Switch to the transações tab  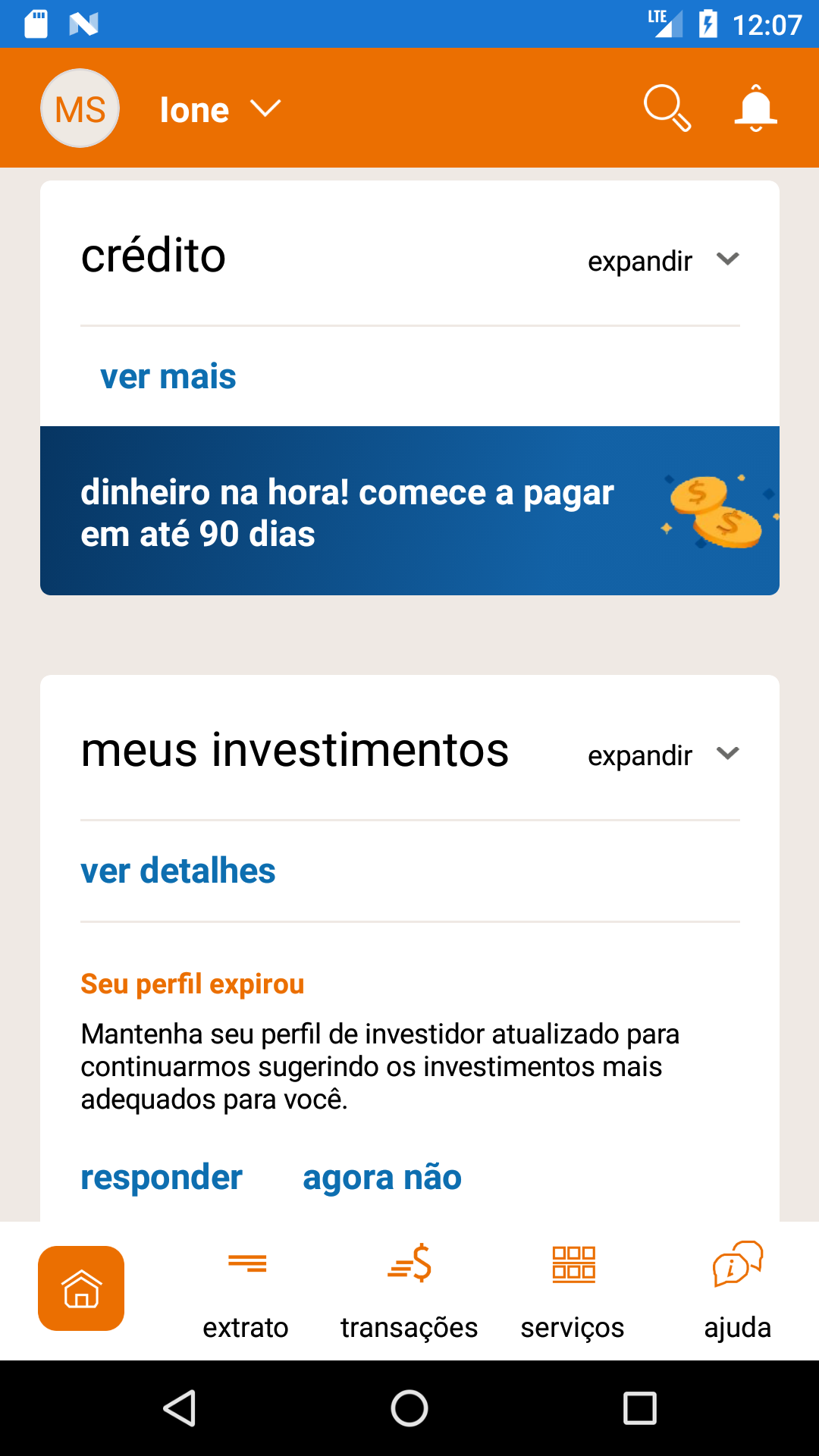pos(409,1291)
